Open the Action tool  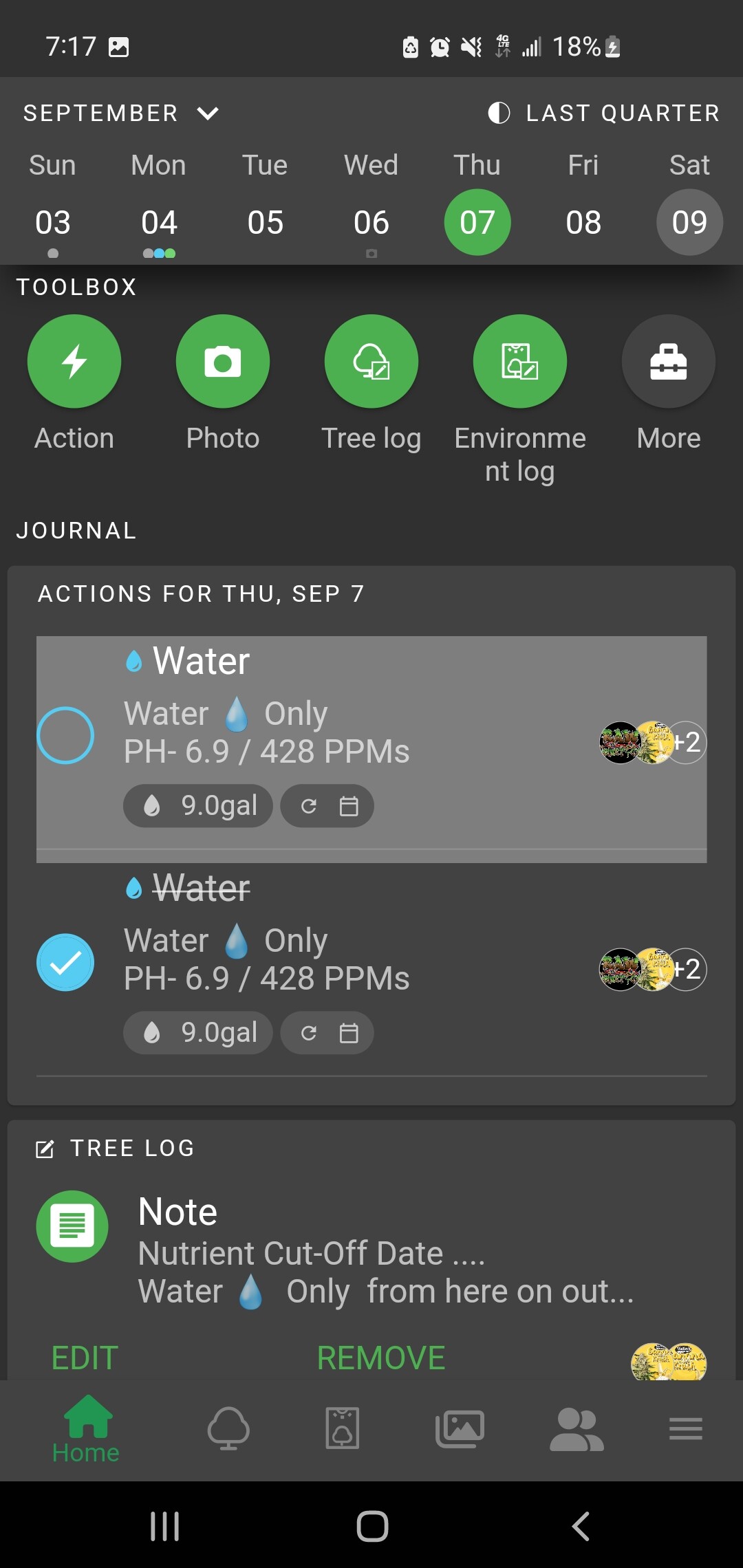[x=74, y=361]
